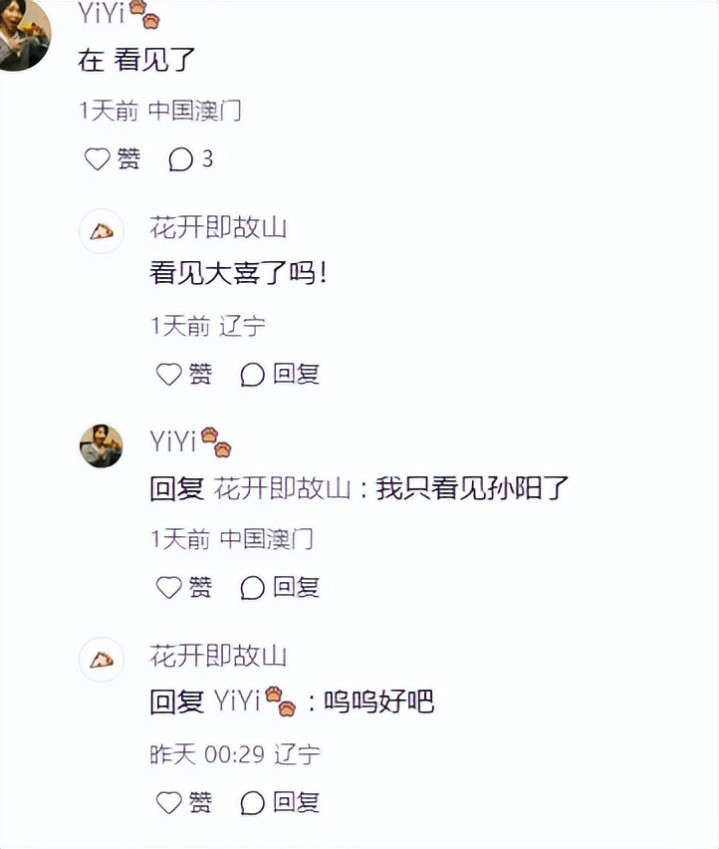Image resolution: width=719 pixels, height=849 pixels.
Task: Reply to the comment "我只看见孙阳了"
Action: 280,587
